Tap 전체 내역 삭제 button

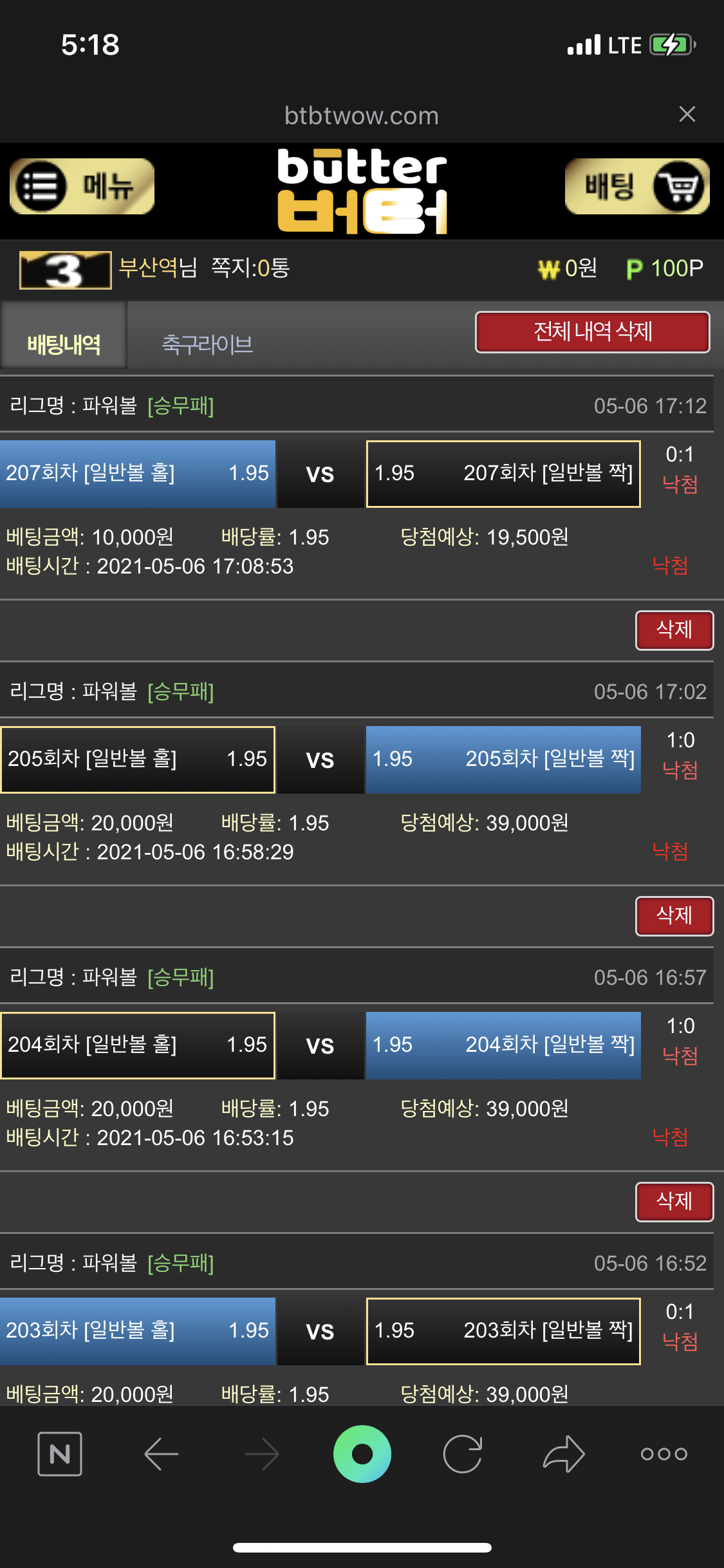pos(592,331)
